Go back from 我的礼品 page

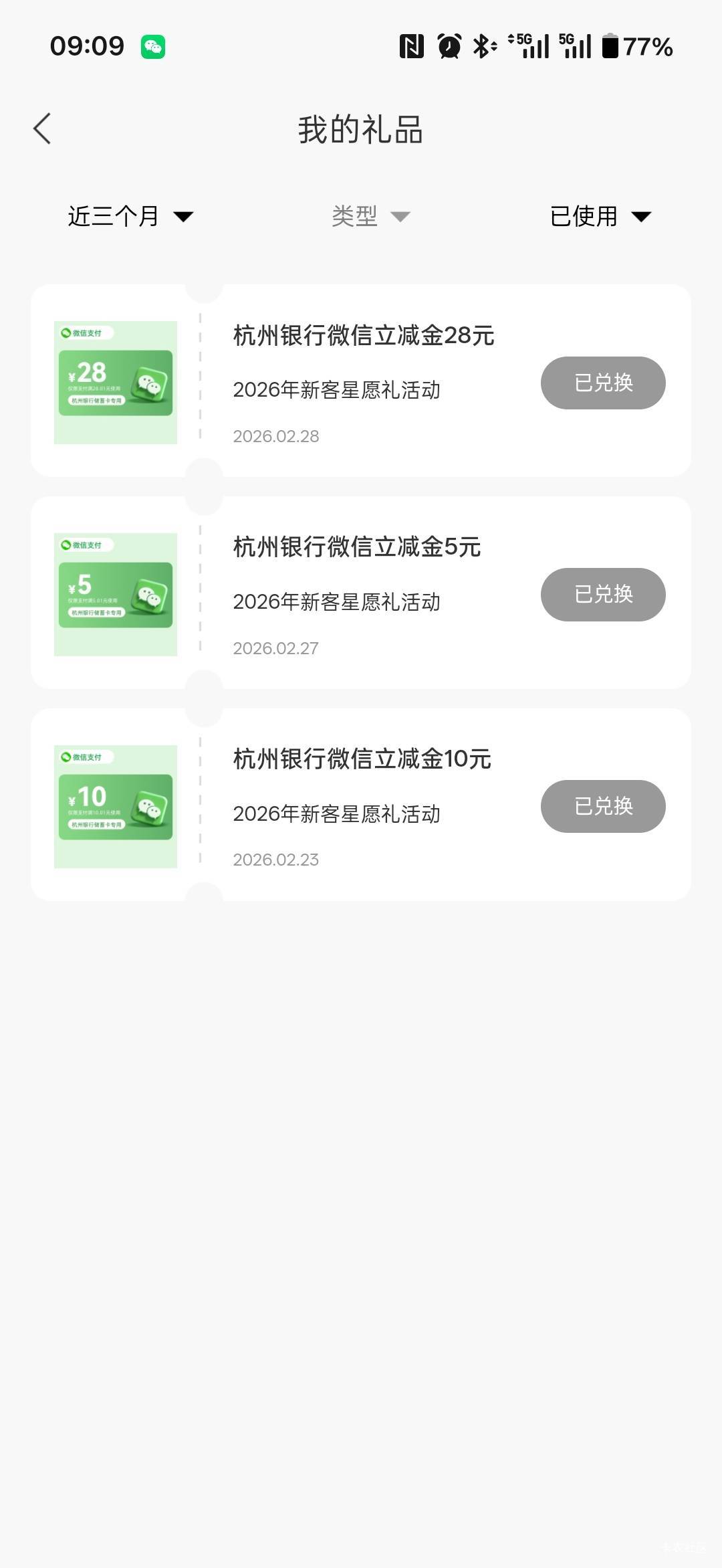coord(42,128)
